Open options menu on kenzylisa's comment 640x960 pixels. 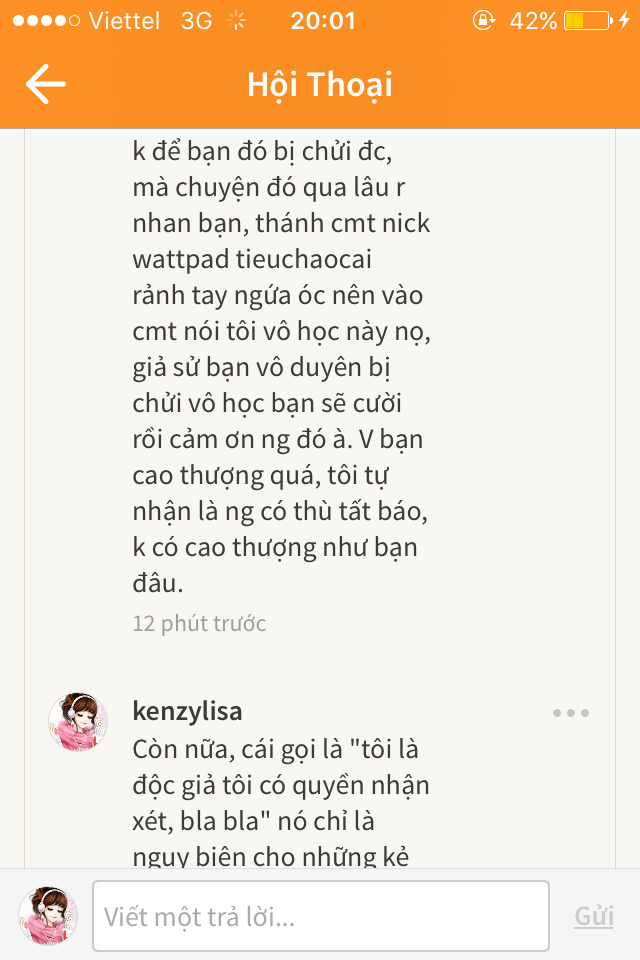point(571,713)
